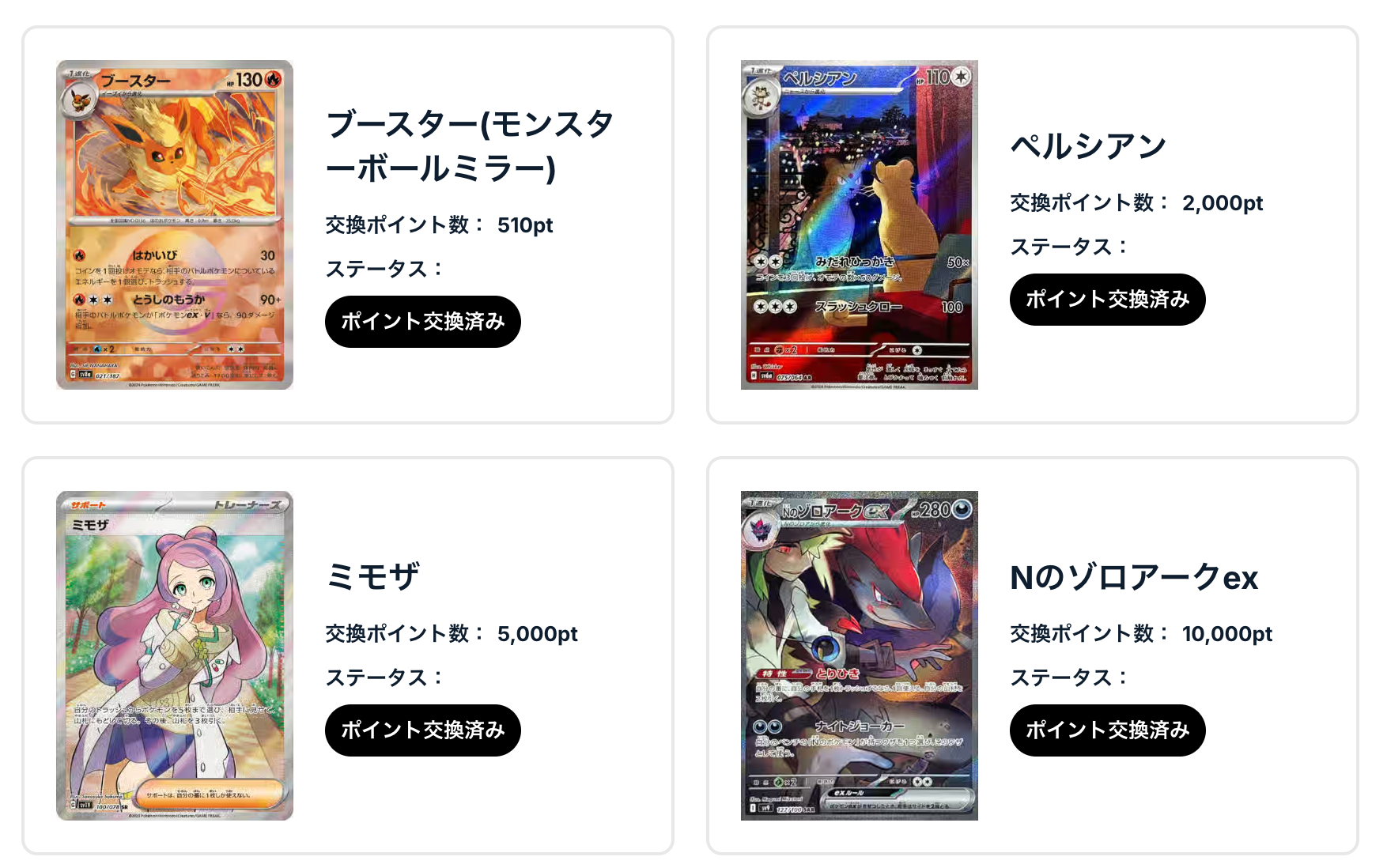Open the ペルシアン card image
1387x868 pixels.
[859, 225]
